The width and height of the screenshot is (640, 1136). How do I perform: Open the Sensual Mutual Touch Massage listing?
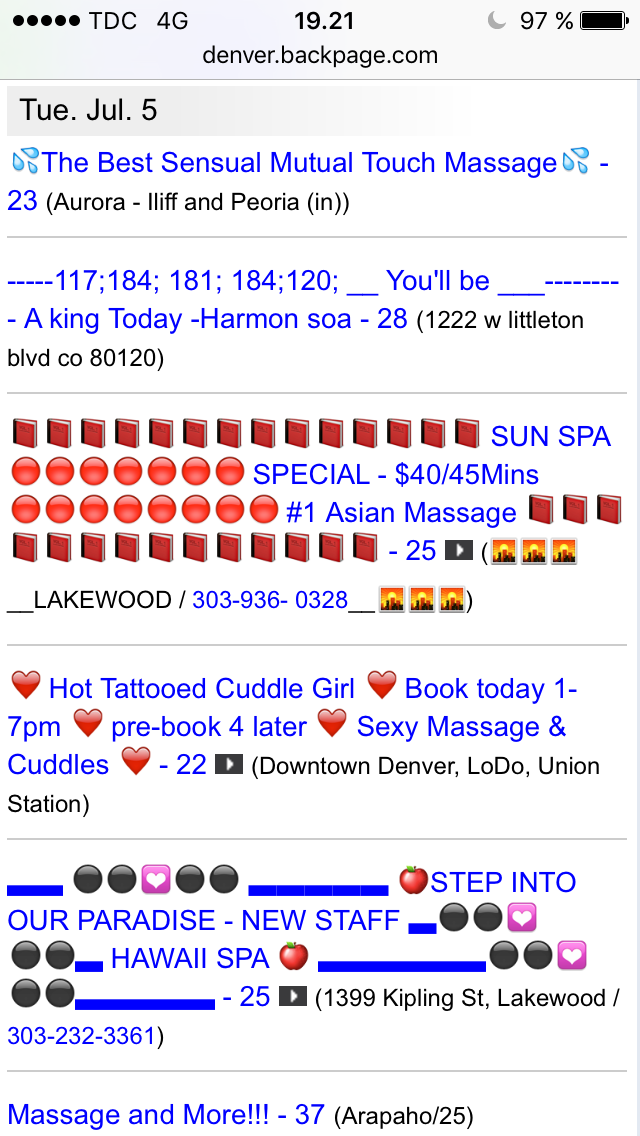pos(308,181)
